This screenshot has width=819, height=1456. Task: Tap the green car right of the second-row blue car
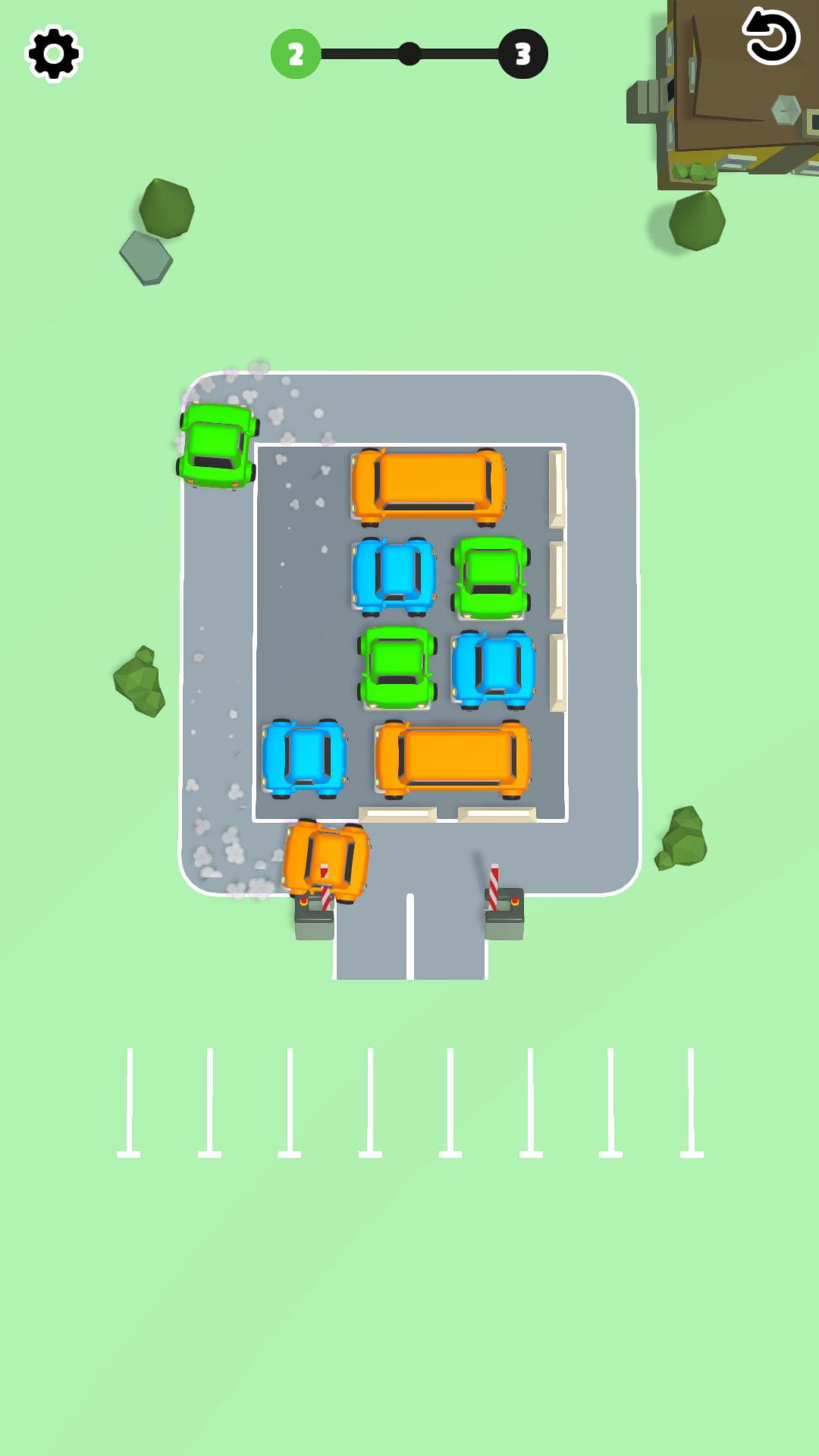coord(491,577)
